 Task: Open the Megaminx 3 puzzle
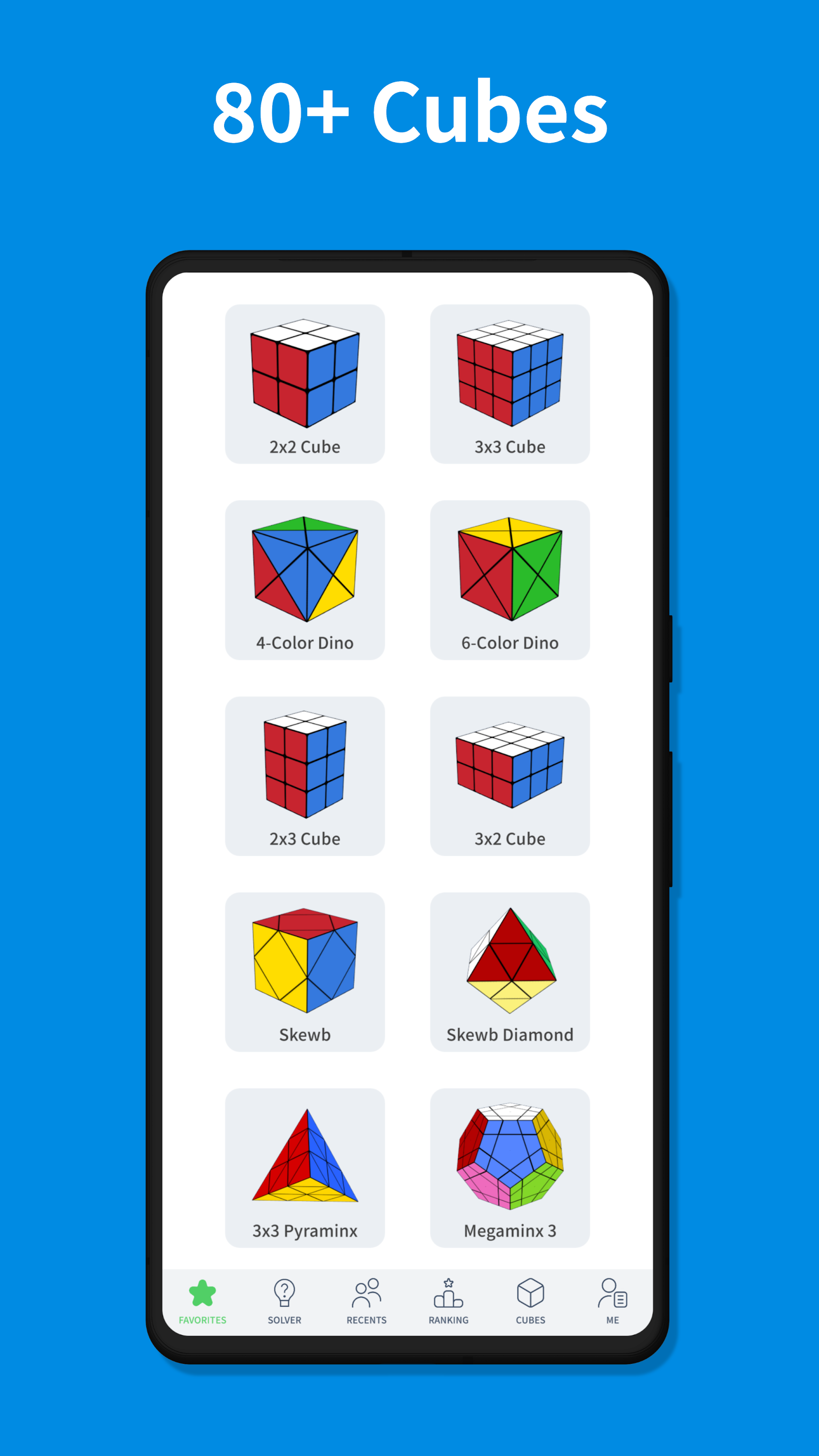[x=510, y=1169]
